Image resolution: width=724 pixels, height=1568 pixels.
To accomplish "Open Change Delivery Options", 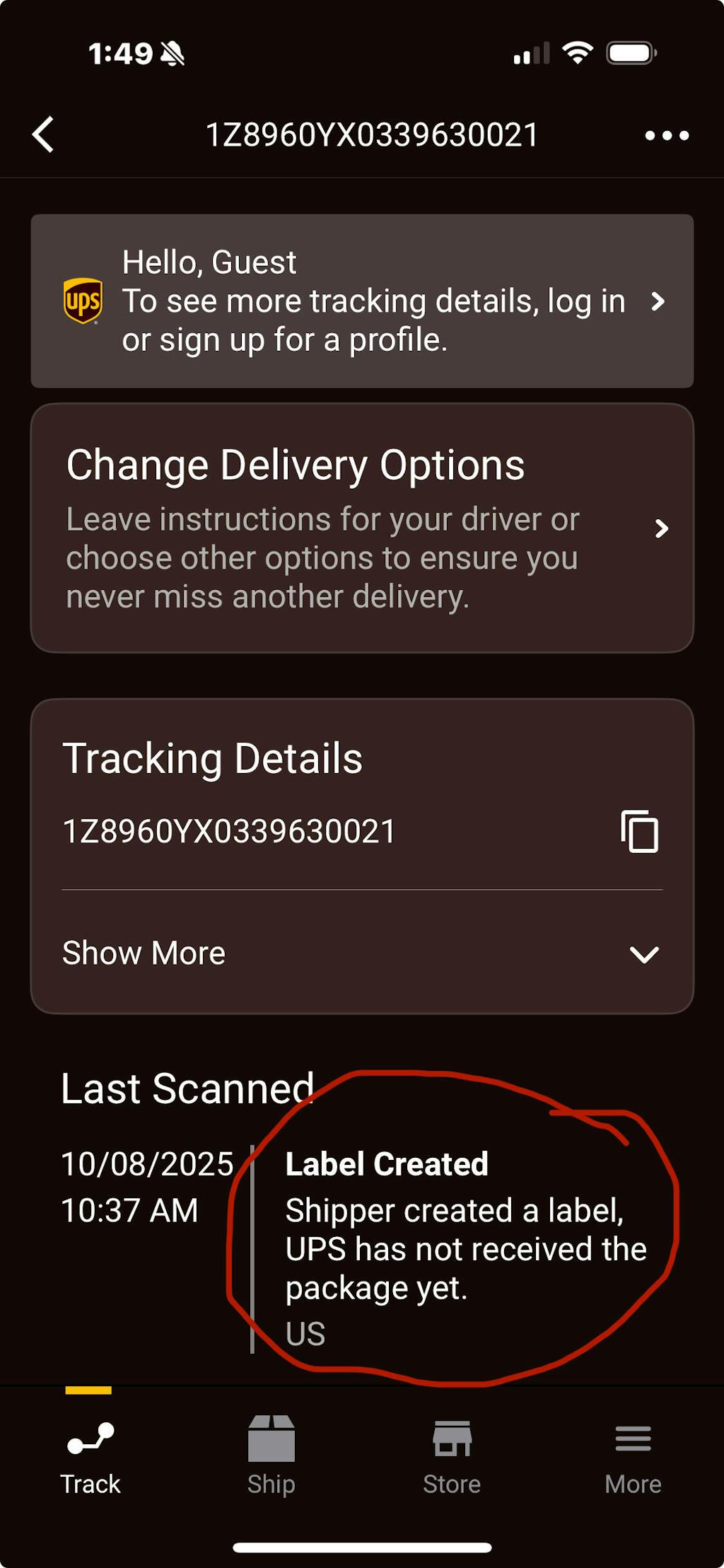I will pos(362,528).
